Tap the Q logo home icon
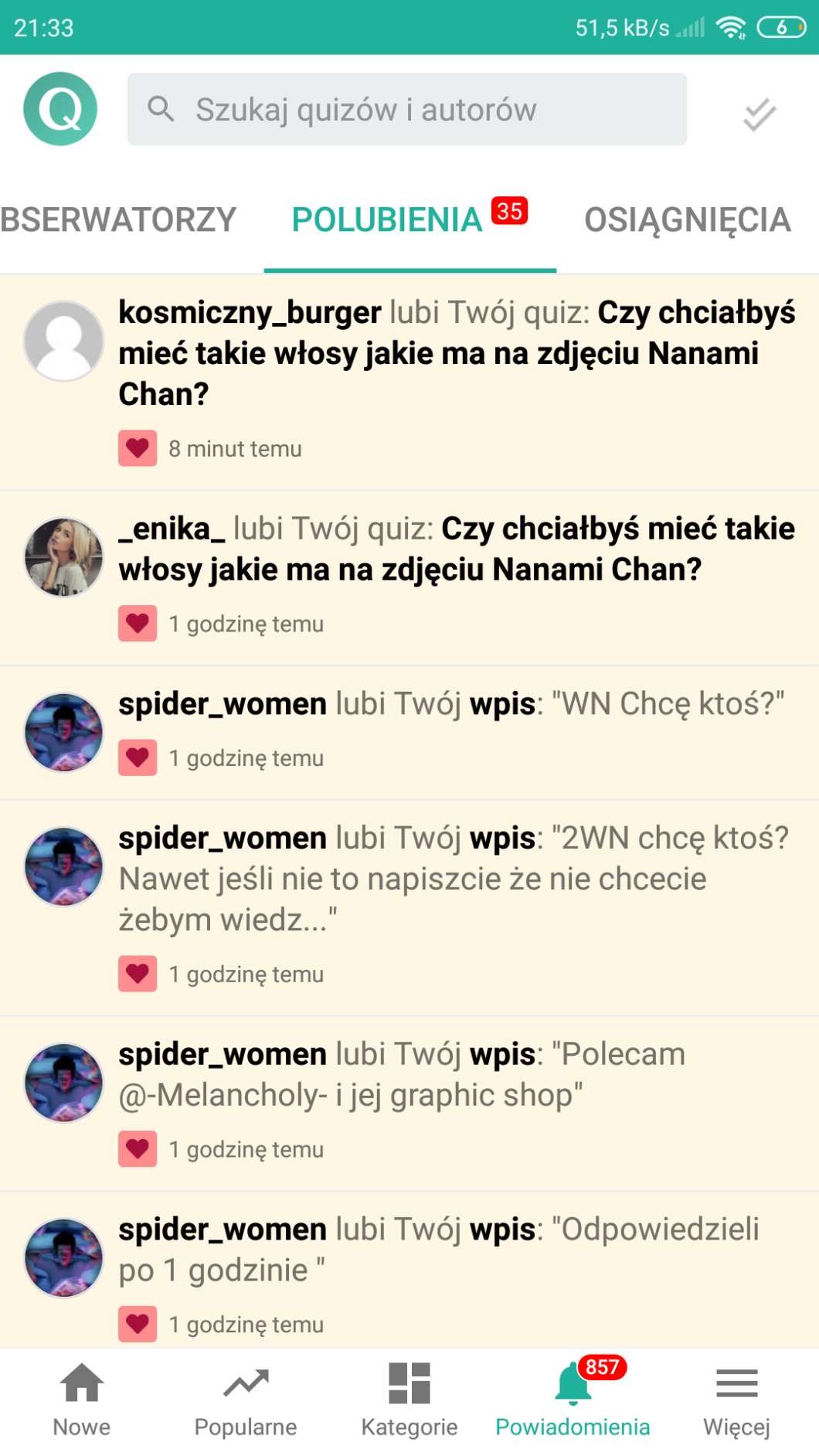This screenshot has width=819, height=1456. pyautogui.click(x=60, y=109)
